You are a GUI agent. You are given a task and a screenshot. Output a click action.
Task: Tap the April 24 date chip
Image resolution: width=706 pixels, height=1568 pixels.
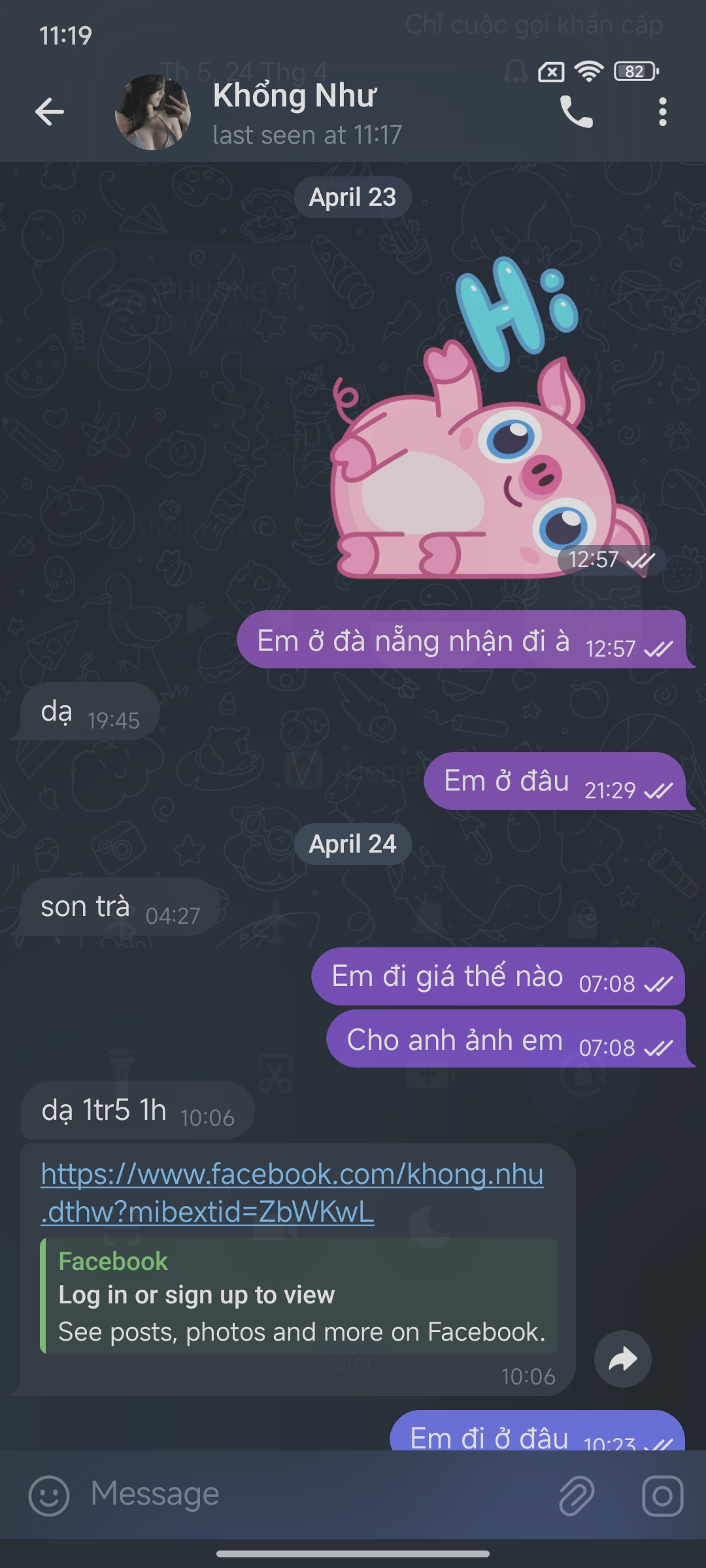pos(352,844)
